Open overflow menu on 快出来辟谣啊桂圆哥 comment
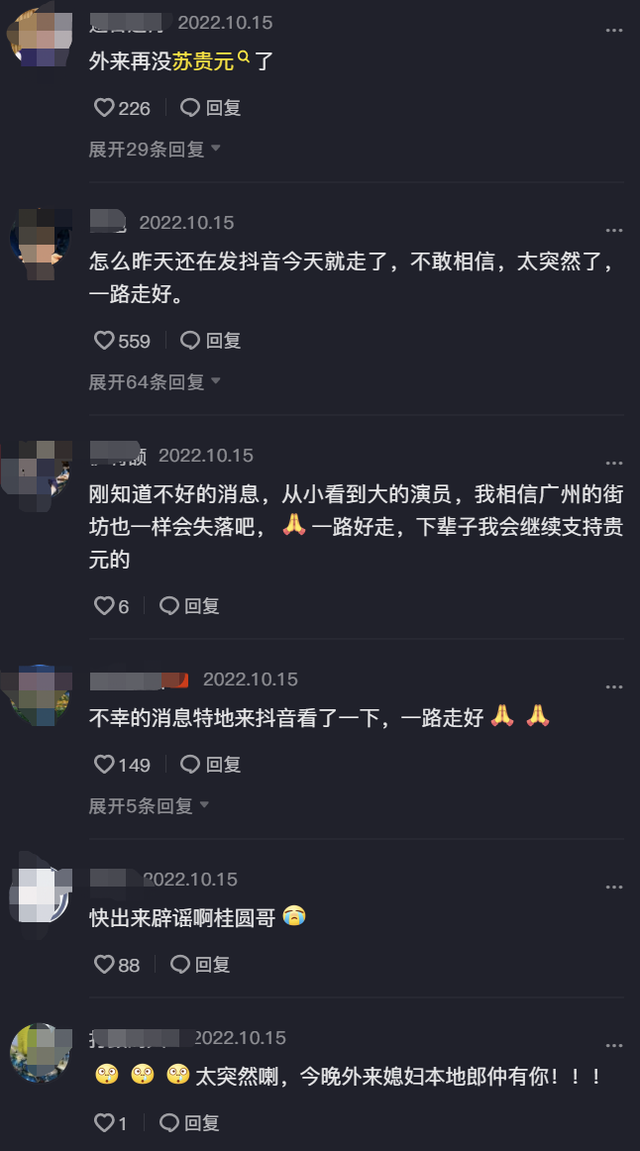The height and width of the screenshot is (1151, 640). tap(614, 887)
